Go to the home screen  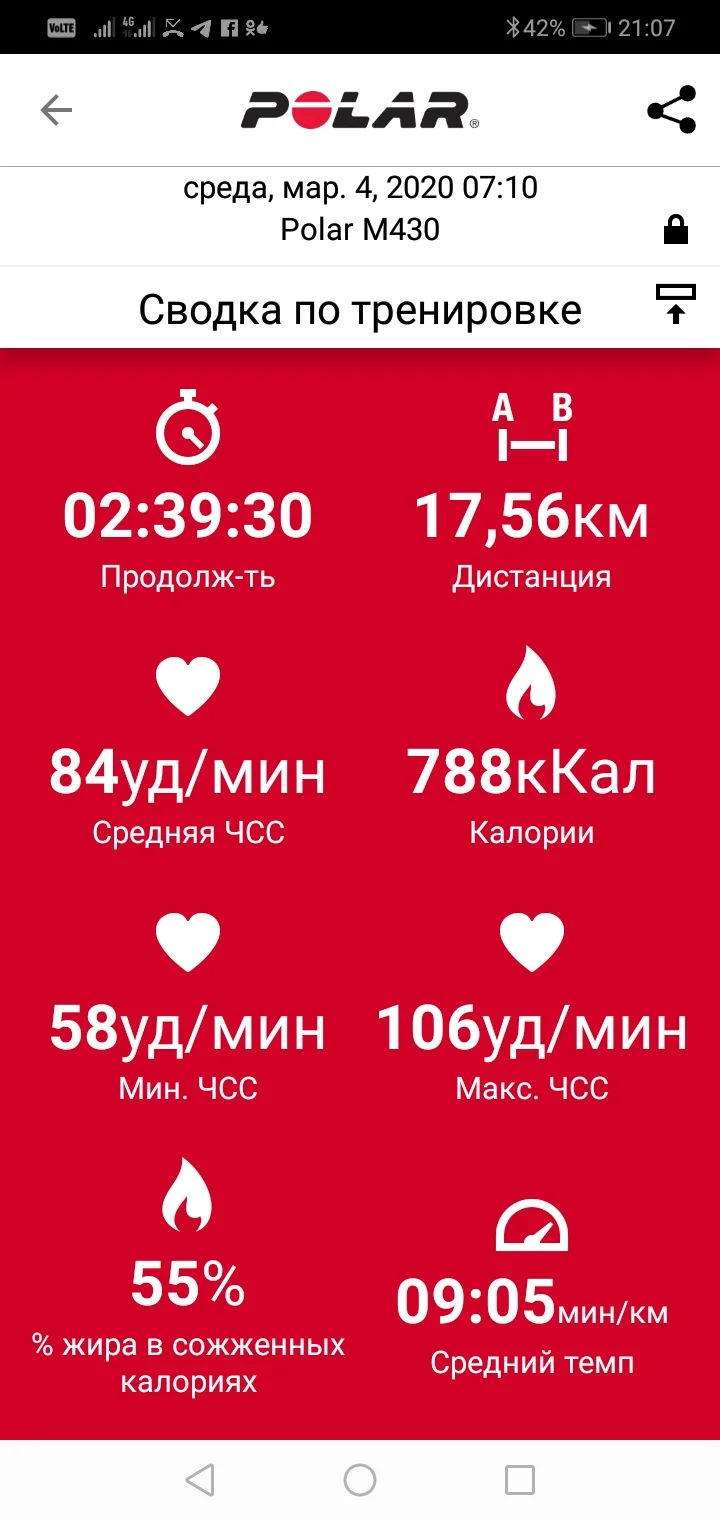(360, 1479)
